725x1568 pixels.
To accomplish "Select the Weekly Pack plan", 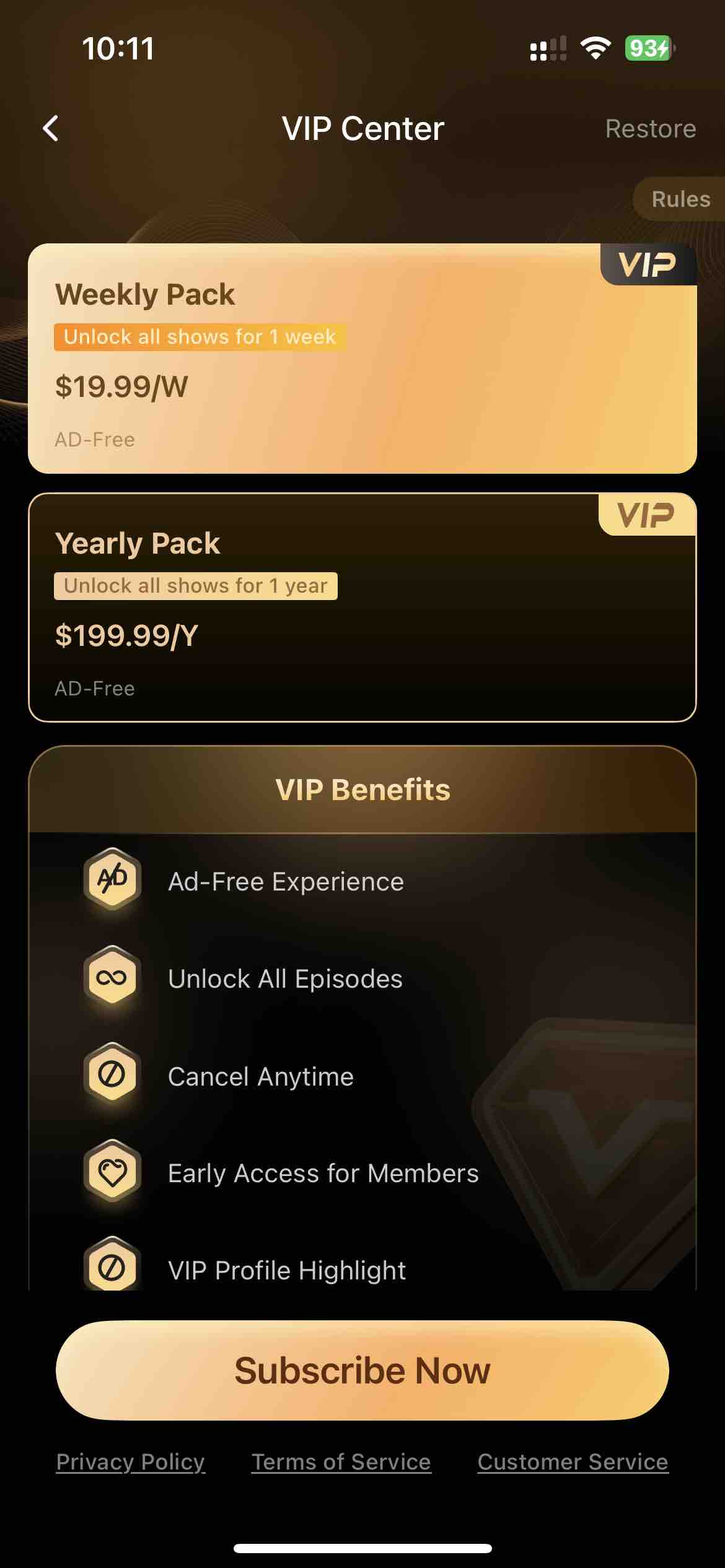I will click(x=362, y=359).
